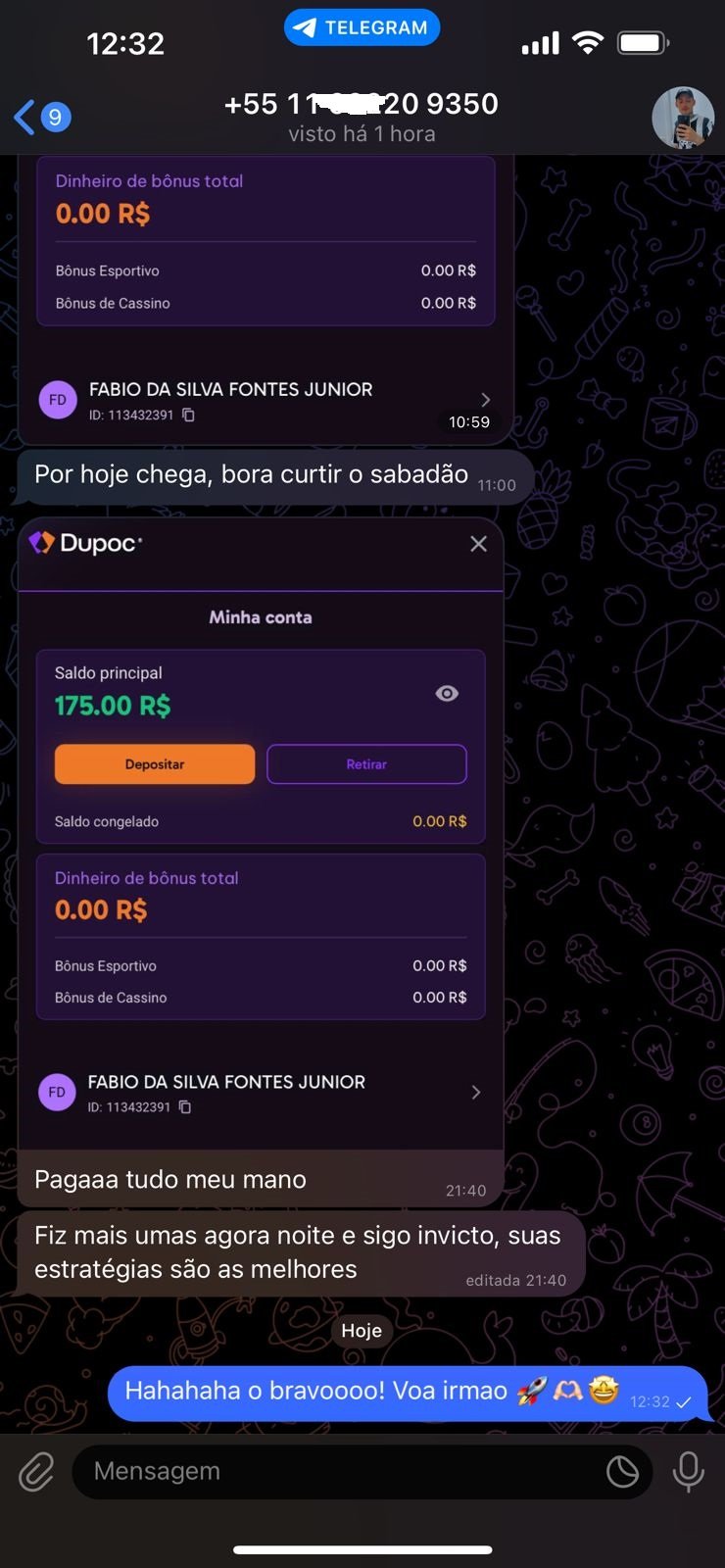Return to previous app via Telegram pill
This screenshot has height=1568, width=725.
[362, 27]
